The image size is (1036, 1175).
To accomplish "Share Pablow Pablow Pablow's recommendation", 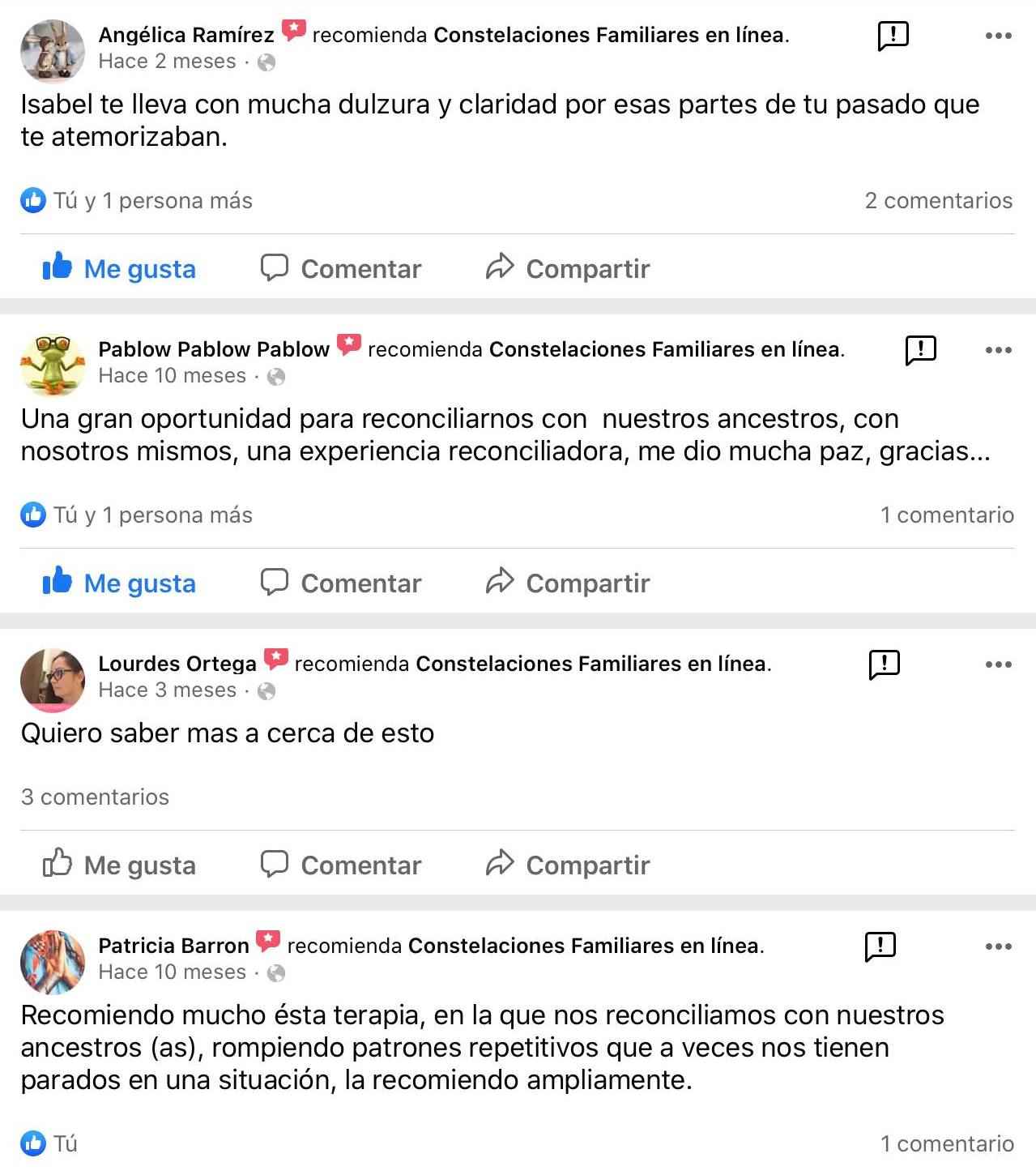I will coord(568,583).
